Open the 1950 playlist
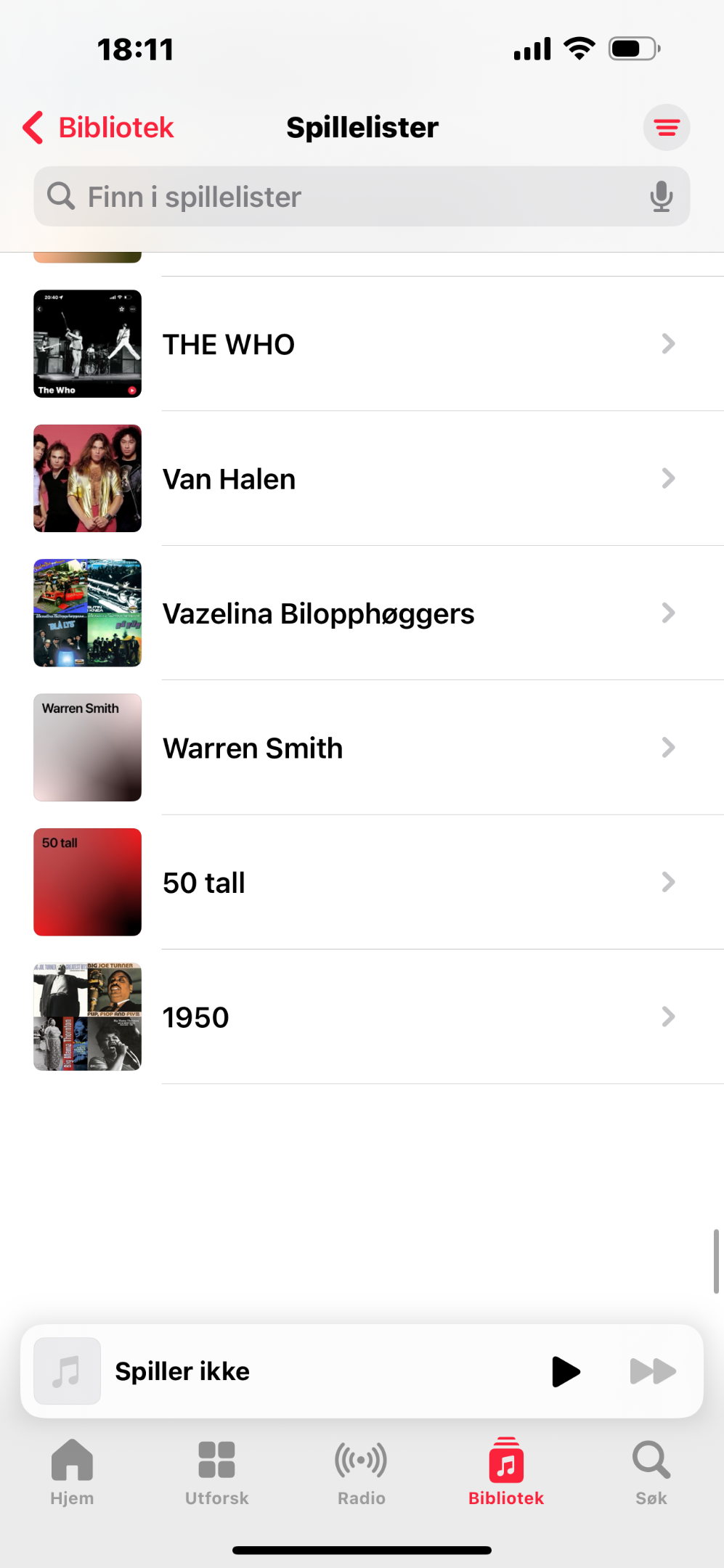 click(x=362, y=1017)
